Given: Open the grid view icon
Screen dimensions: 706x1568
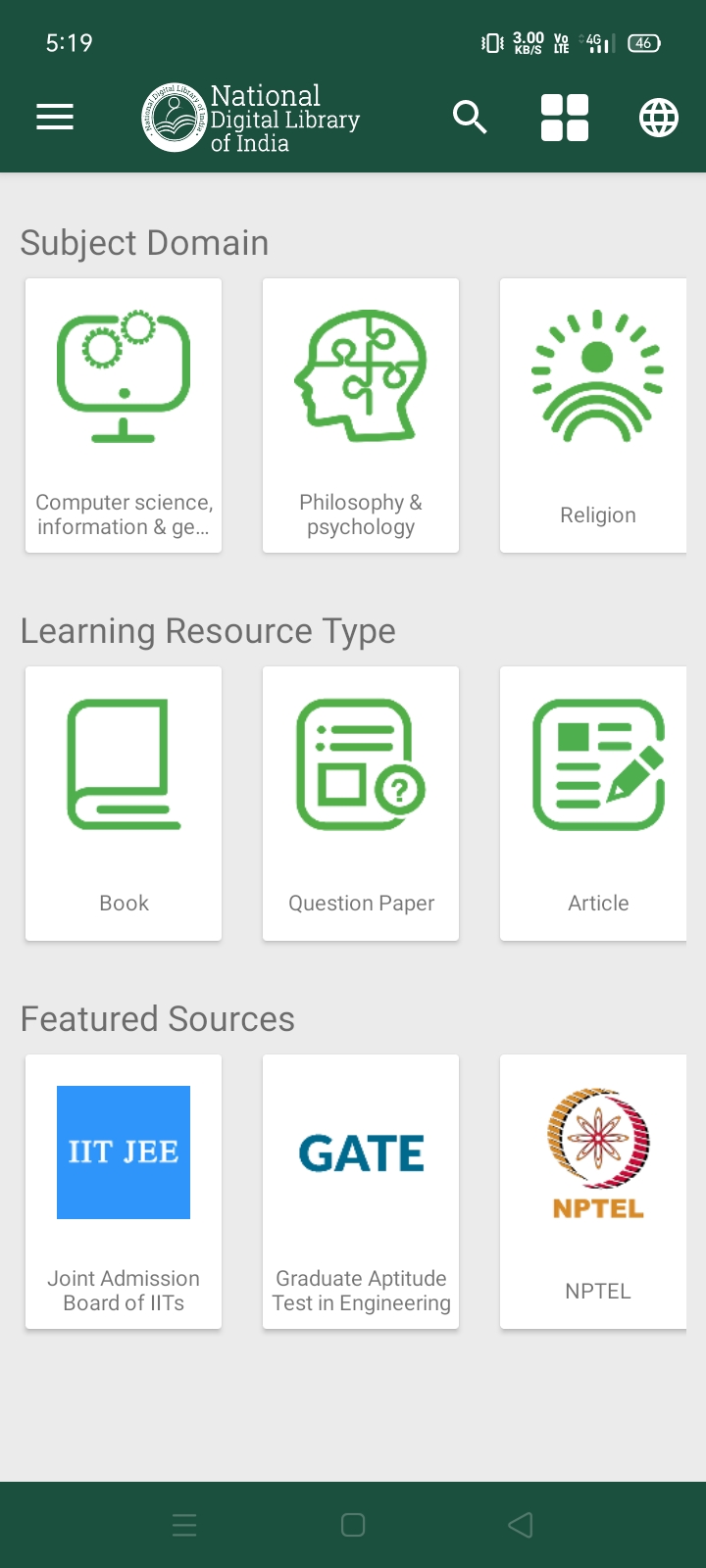Looking at the screenshot, I should pos(565,118).
